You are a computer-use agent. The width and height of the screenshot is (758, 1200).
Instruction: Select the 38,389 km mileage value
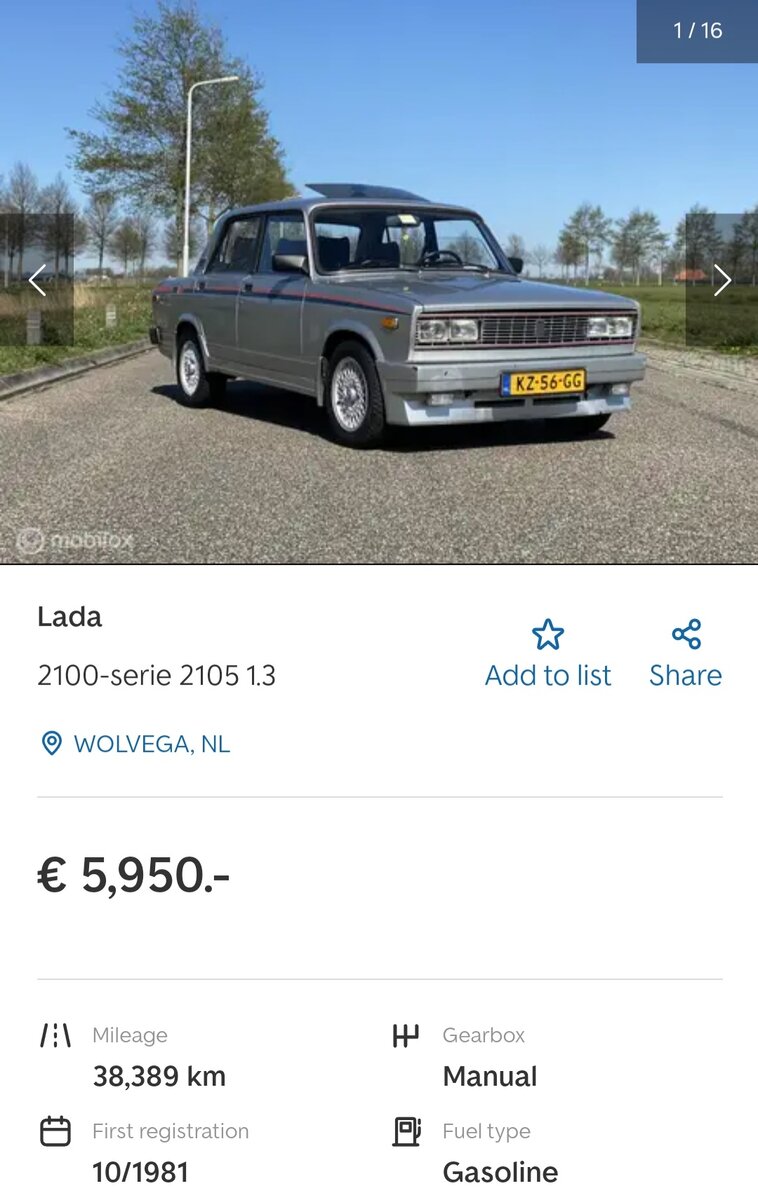click(158, 1077)
